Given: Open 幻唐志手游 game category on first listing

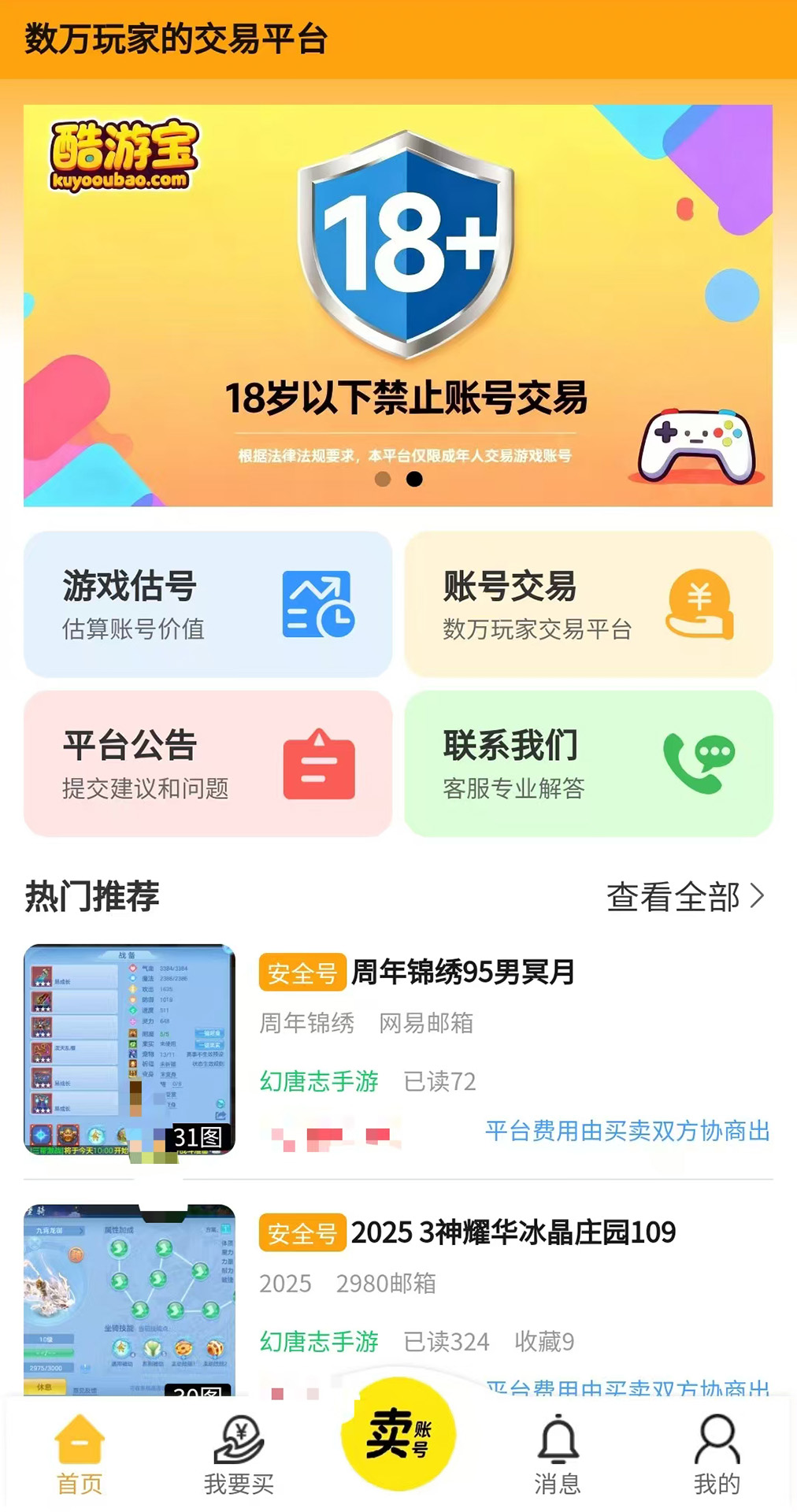Looking at the screenshot, I should [318, 1082].
